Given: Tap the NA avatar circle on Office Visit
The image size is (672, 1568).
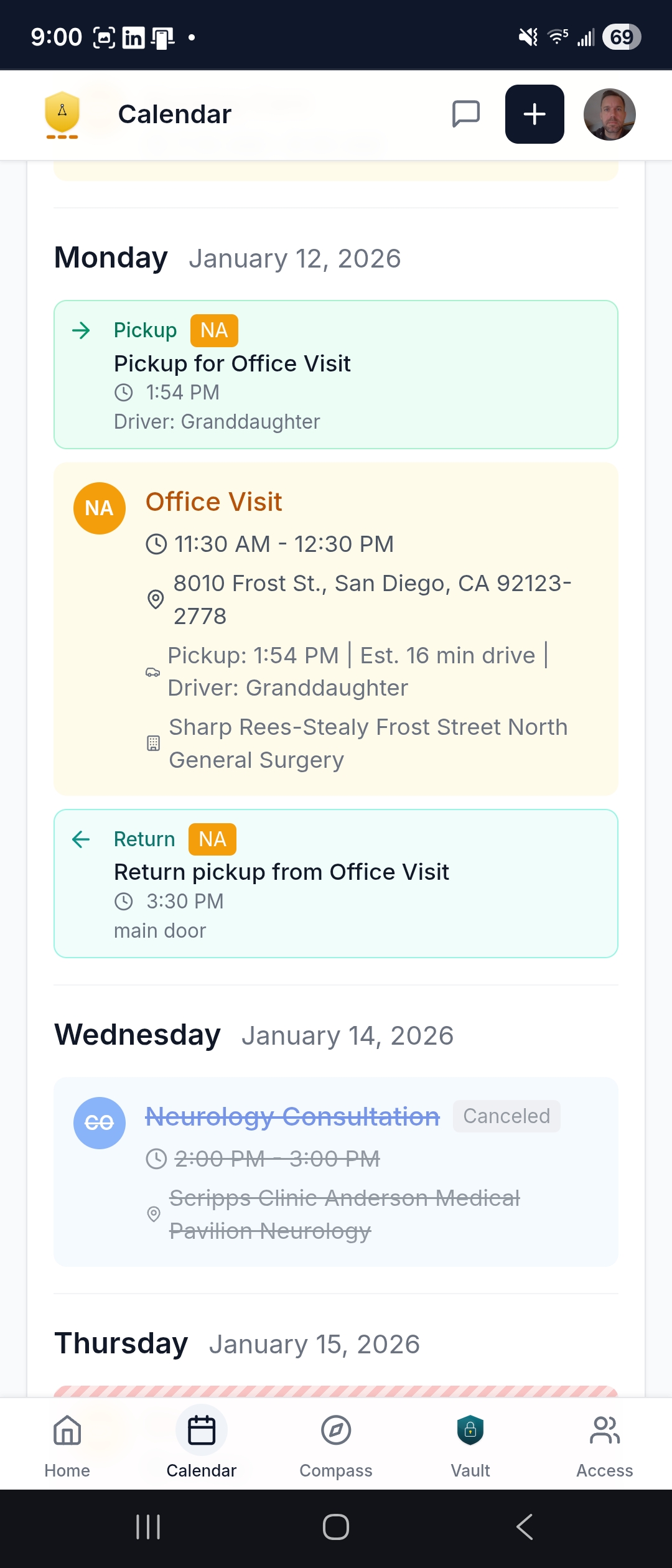Looking at the screenshot, I should point(99,508).
